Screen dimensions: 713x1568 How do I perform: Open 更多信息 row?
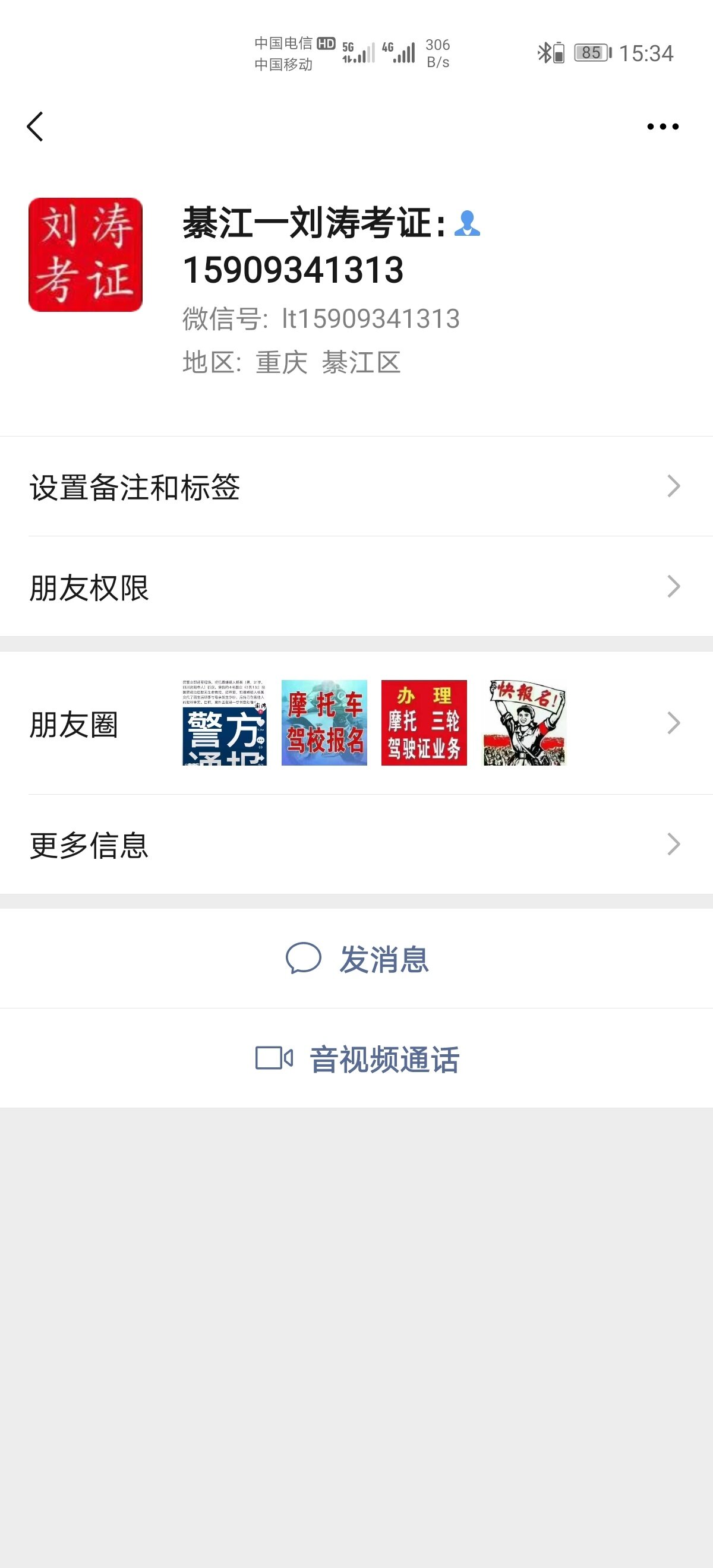[x=356, y=845]
